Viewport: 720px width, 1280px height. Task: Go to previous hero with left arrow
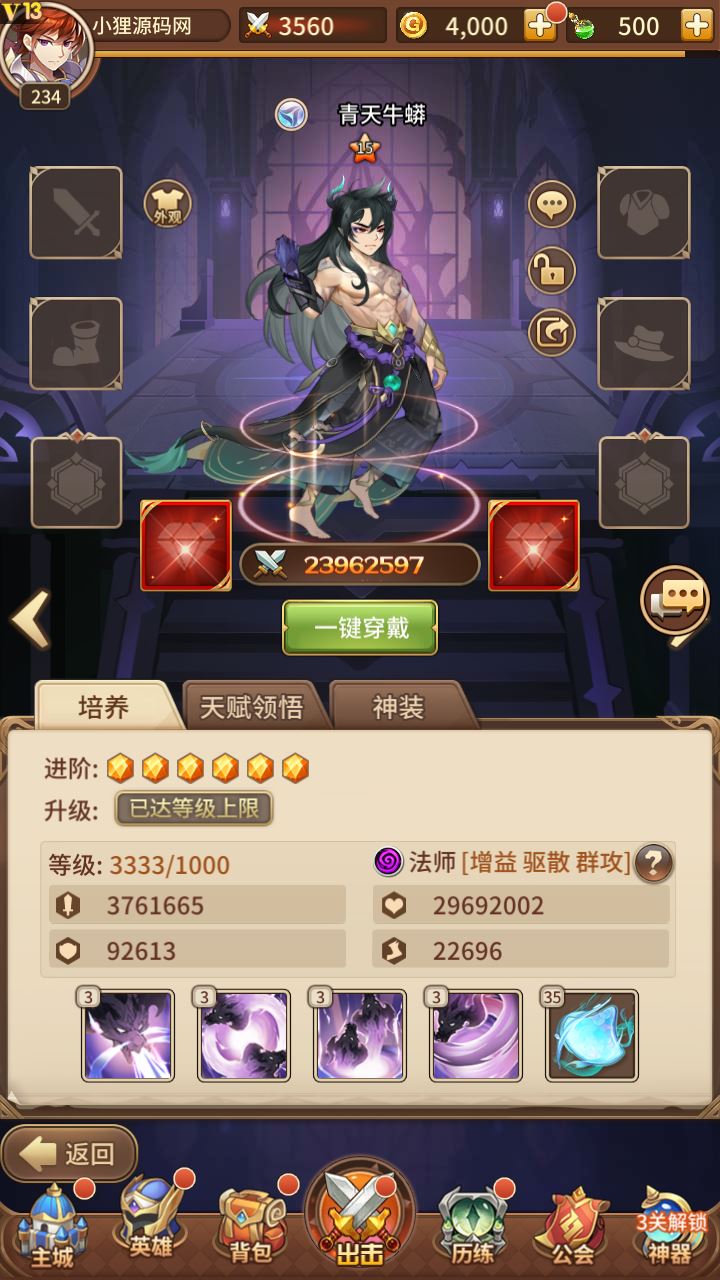point(30,620)
